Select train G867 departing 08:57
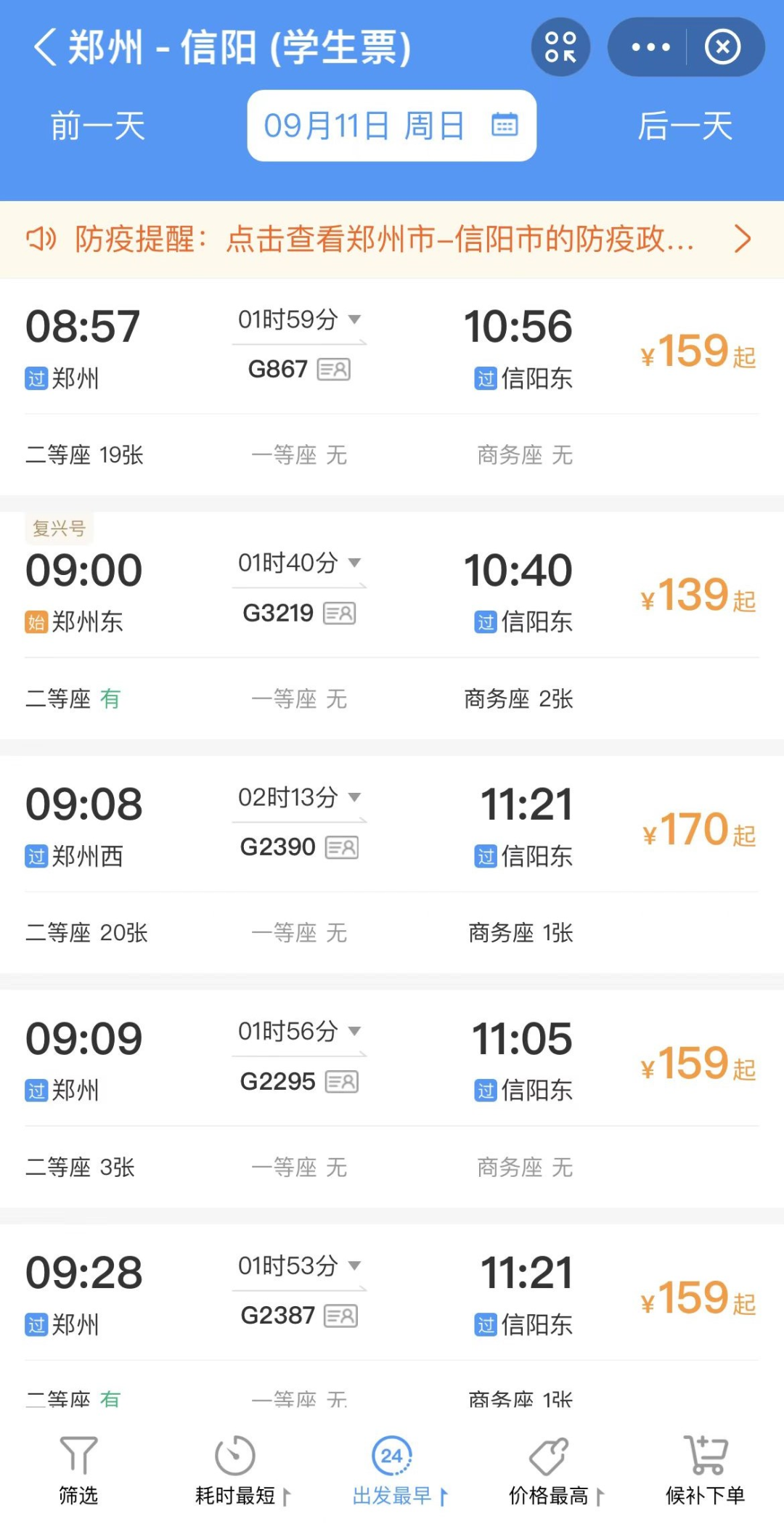784x1524 pixels. (392, 349)
